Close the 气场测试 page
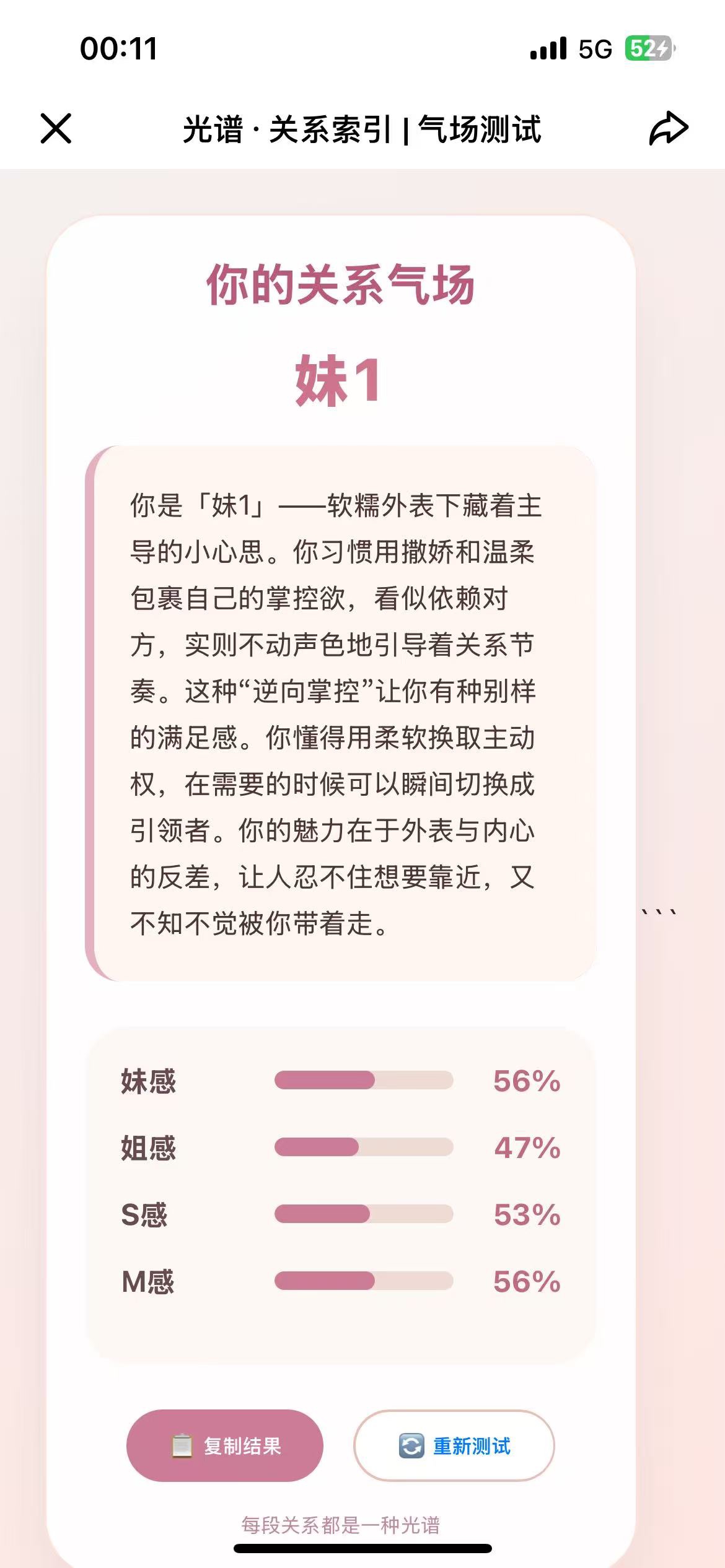This screenshot has height=1568, width=725. [56, 128]
